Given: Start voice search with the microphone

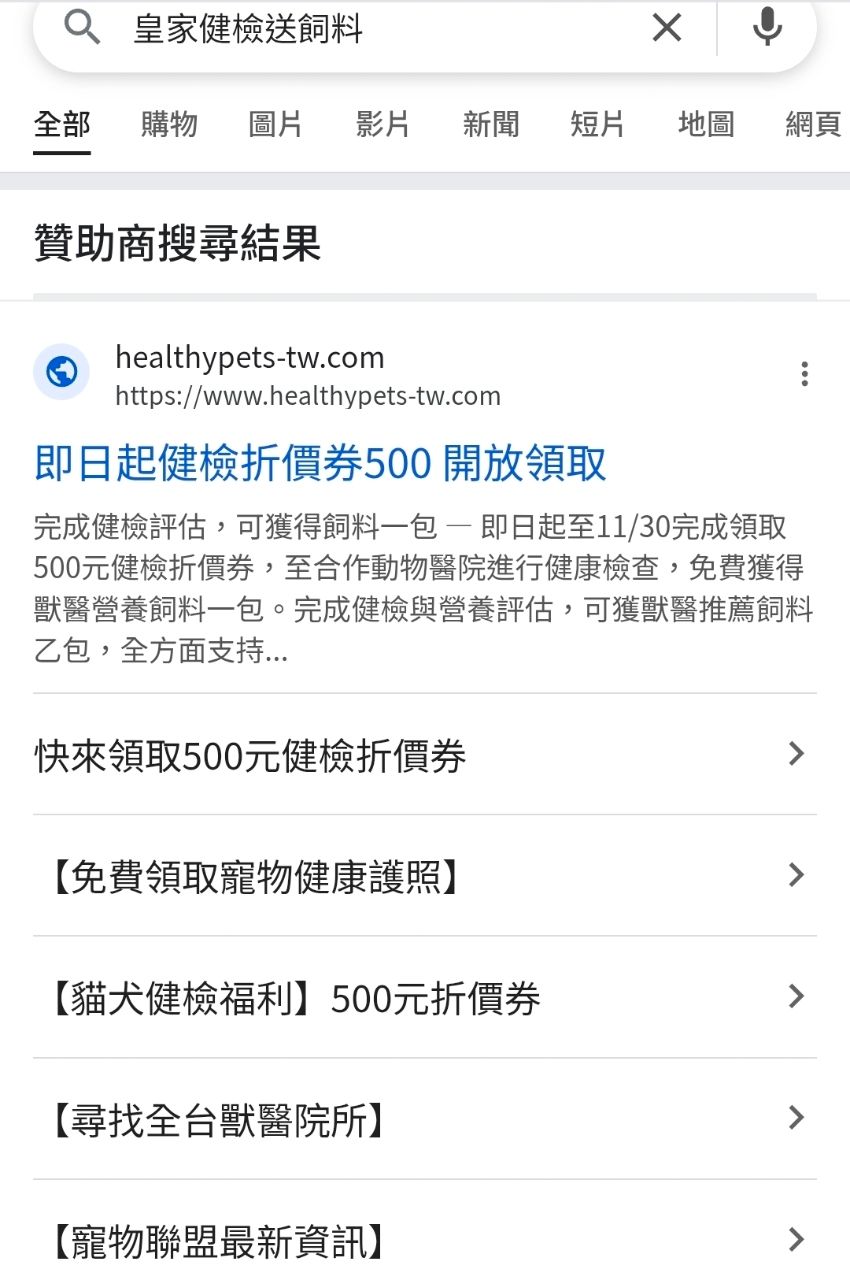Looking at the screenshot, I should 767,28.
